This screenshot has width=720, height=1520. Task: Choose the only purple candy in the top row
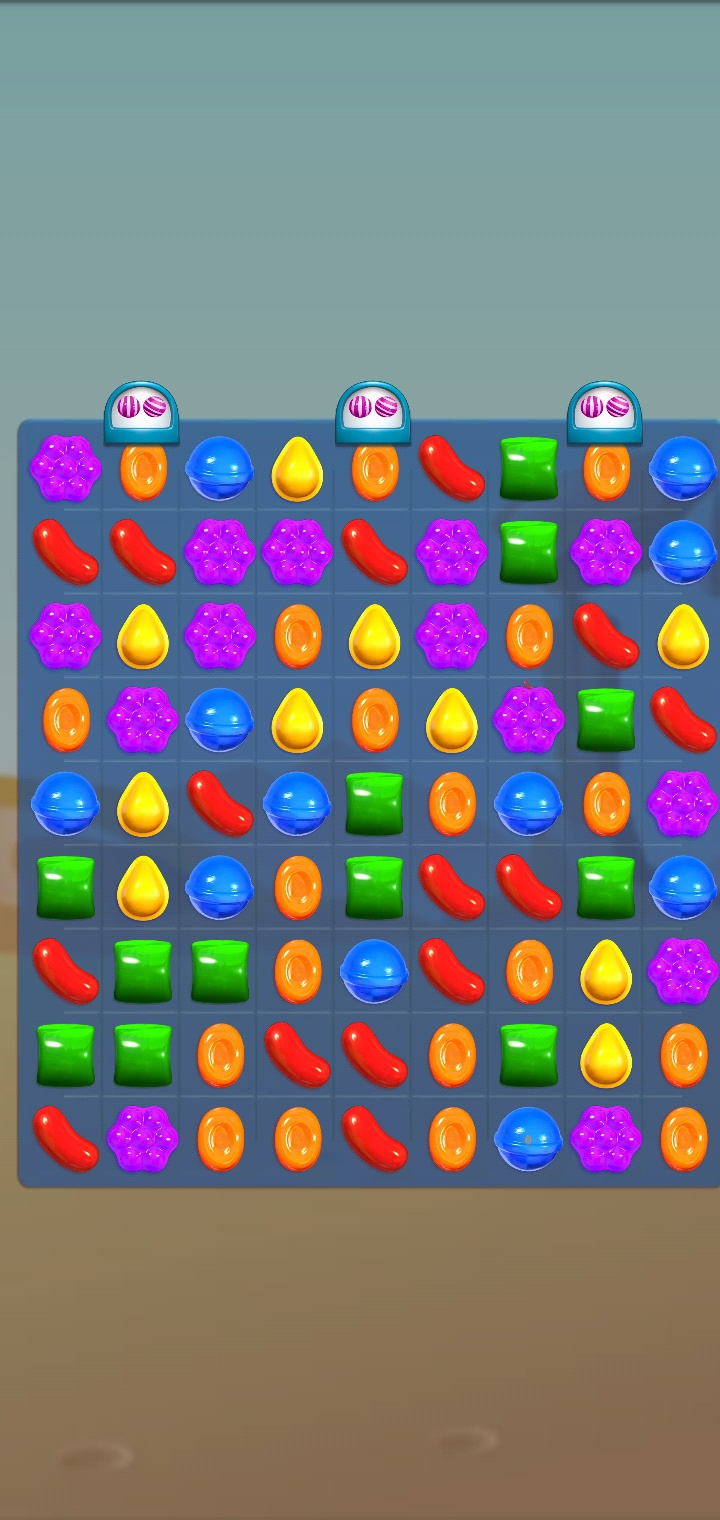pyautogui.click(x=66, y=468)
